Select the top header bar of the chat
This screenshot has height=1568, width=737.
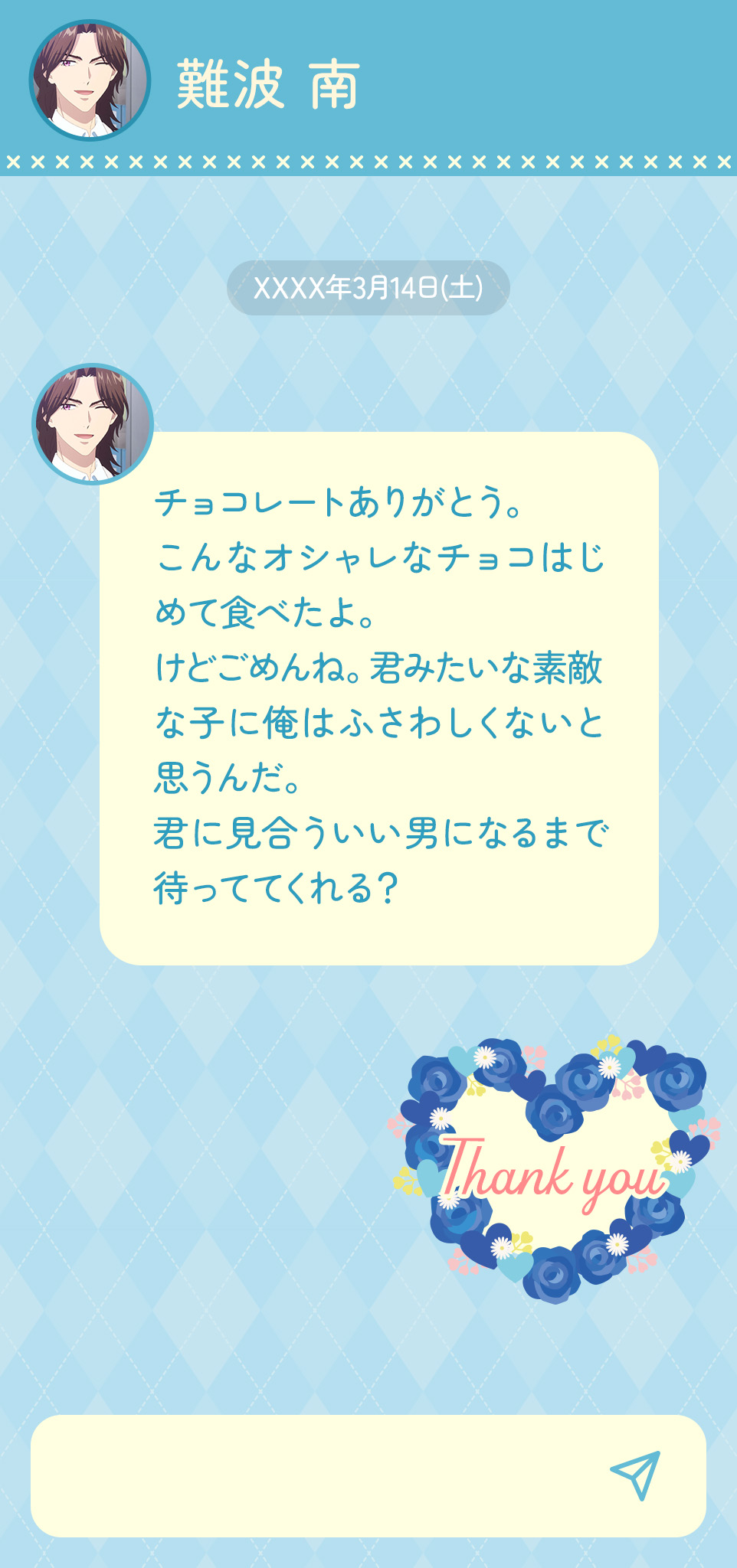click(368, 77)
